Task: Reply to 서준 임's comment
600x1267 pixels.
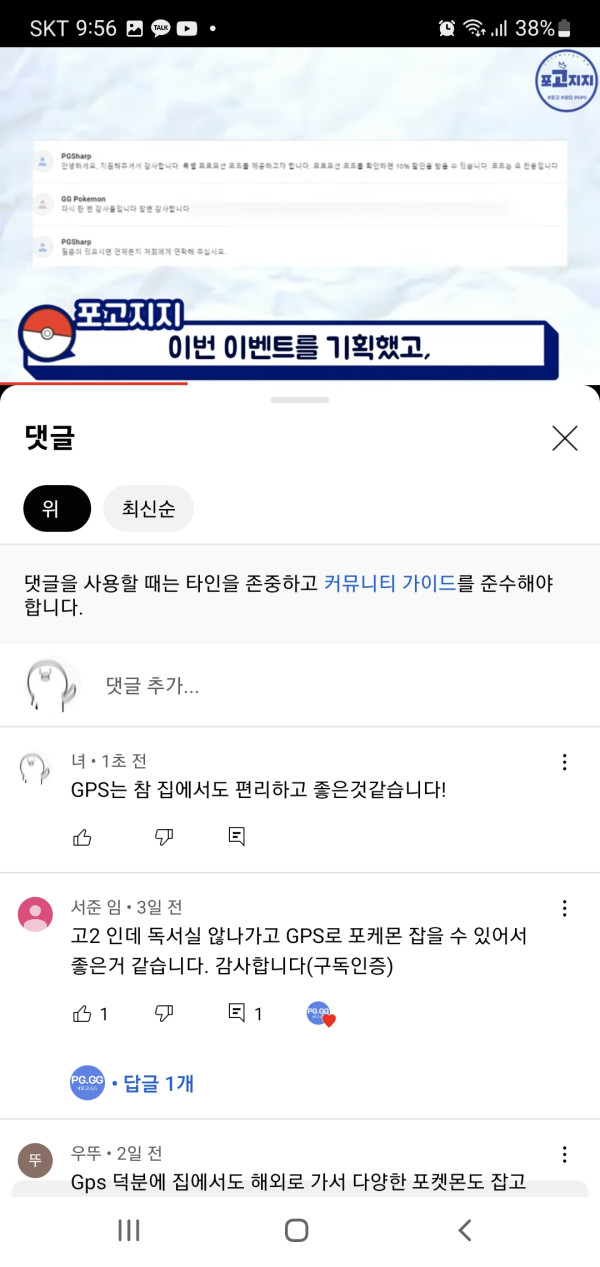Action: pyautogui.click(x=237, y=1014)
